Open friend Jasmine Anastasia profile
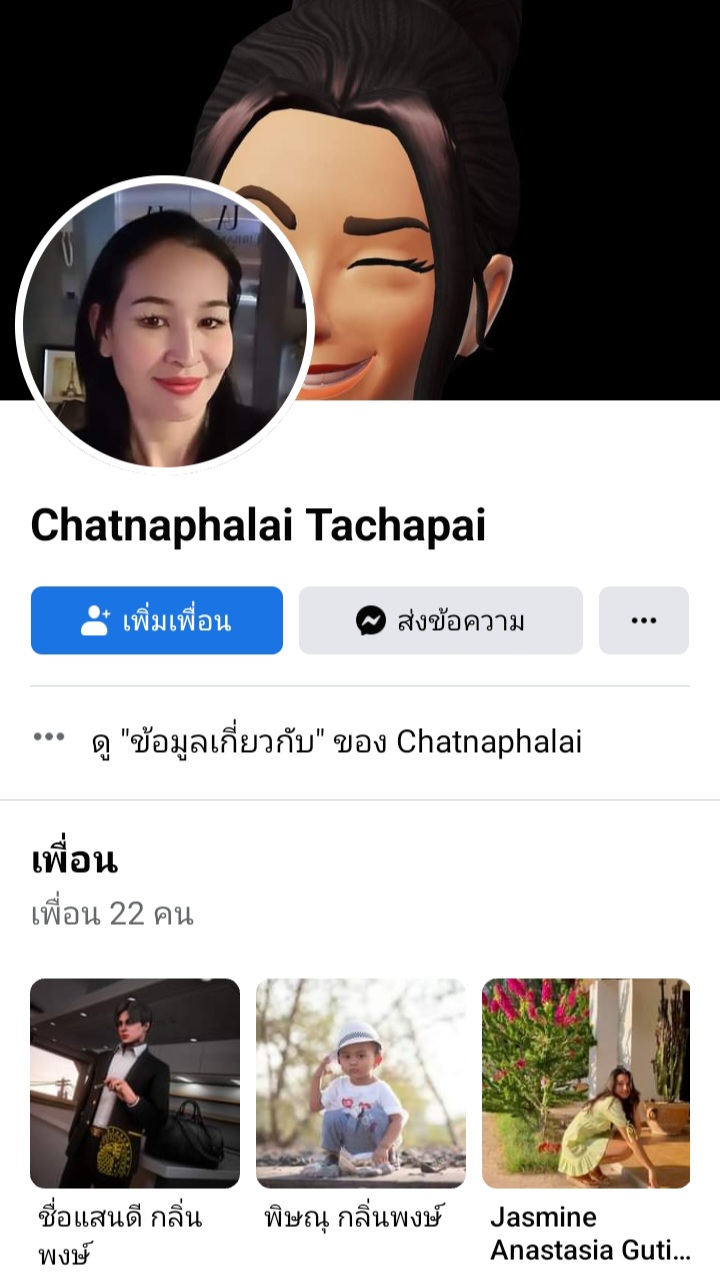Image resolution: width=720 pixels, height=1280 pixels. (586, 1083)
